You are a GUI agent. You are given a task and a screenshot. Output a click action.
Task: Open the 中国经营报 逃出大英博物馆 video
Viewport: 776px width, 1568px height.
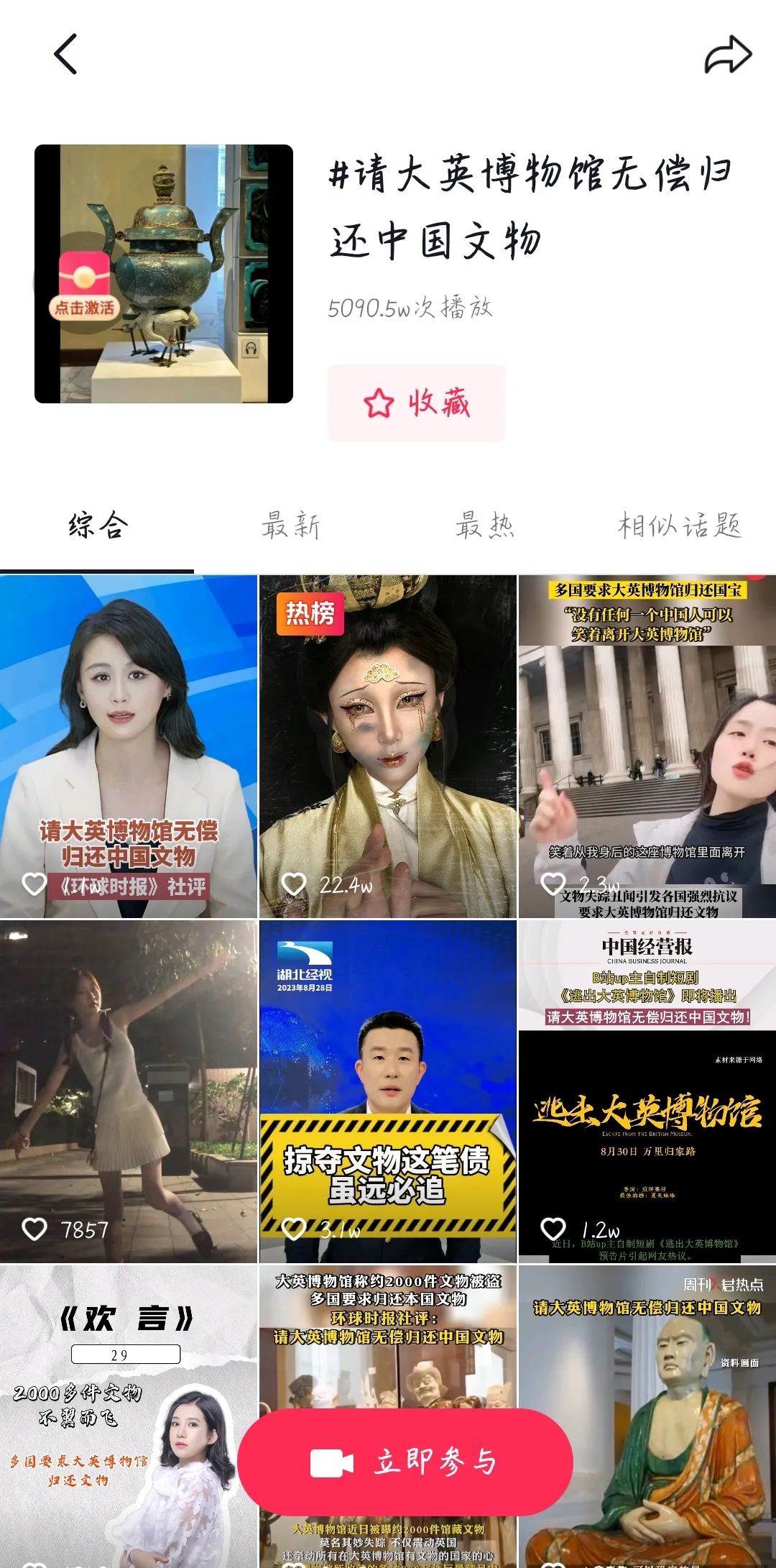pos(647,1091)
